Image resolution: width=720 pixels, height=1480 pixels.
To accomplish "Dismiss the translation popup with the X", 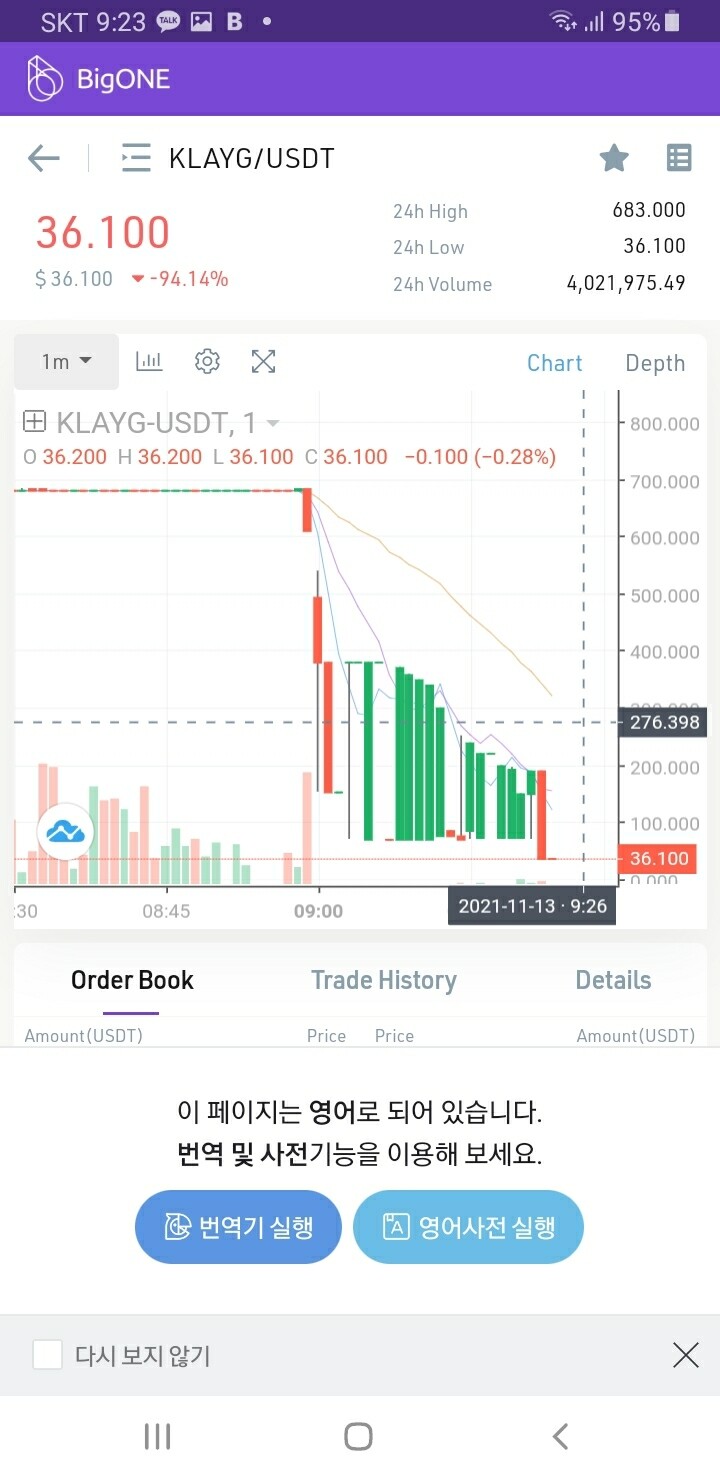I will click(x=686, y=1356).
